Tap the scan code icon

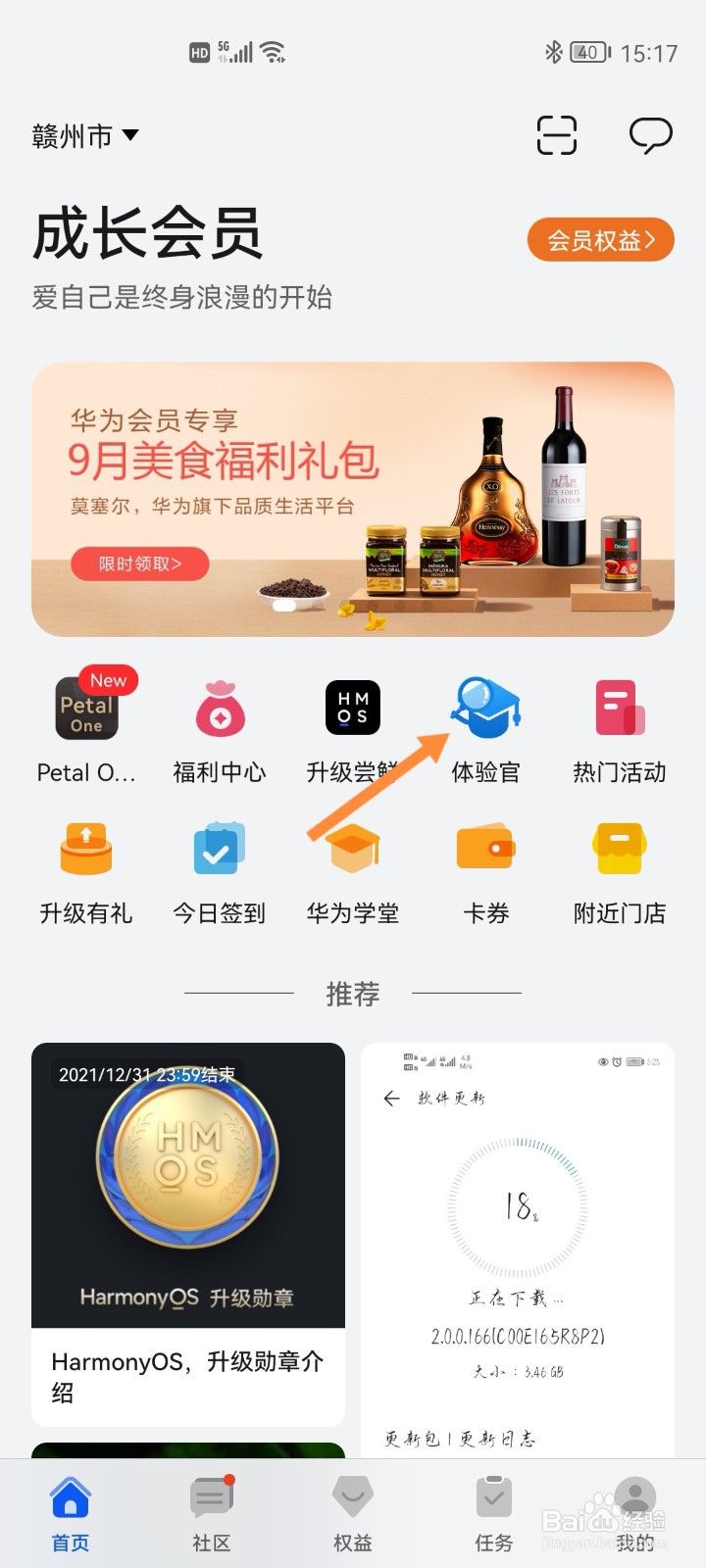[555, 136]
